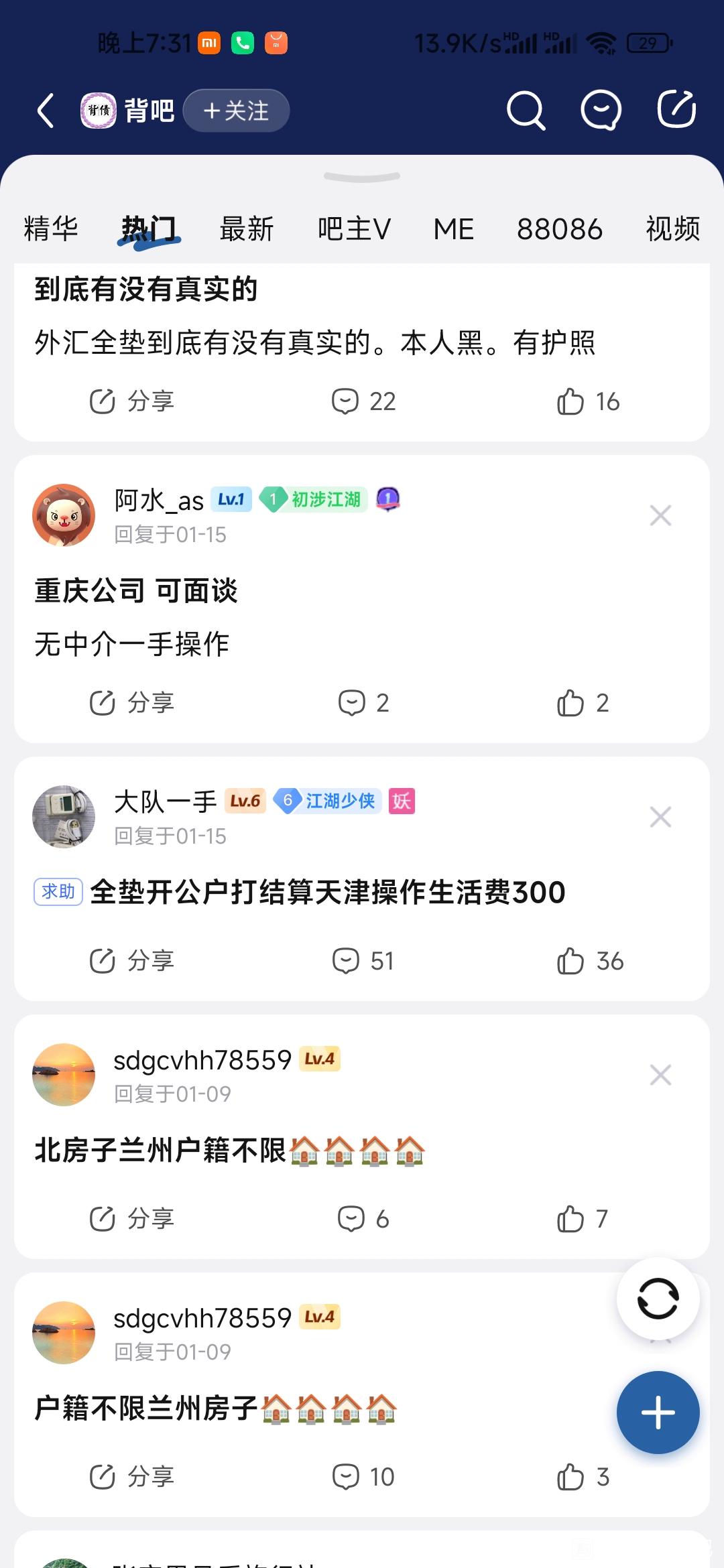Screen dimensions: 724x1568
Task: Switch to the 最新 tab
Action: (247, 229)
